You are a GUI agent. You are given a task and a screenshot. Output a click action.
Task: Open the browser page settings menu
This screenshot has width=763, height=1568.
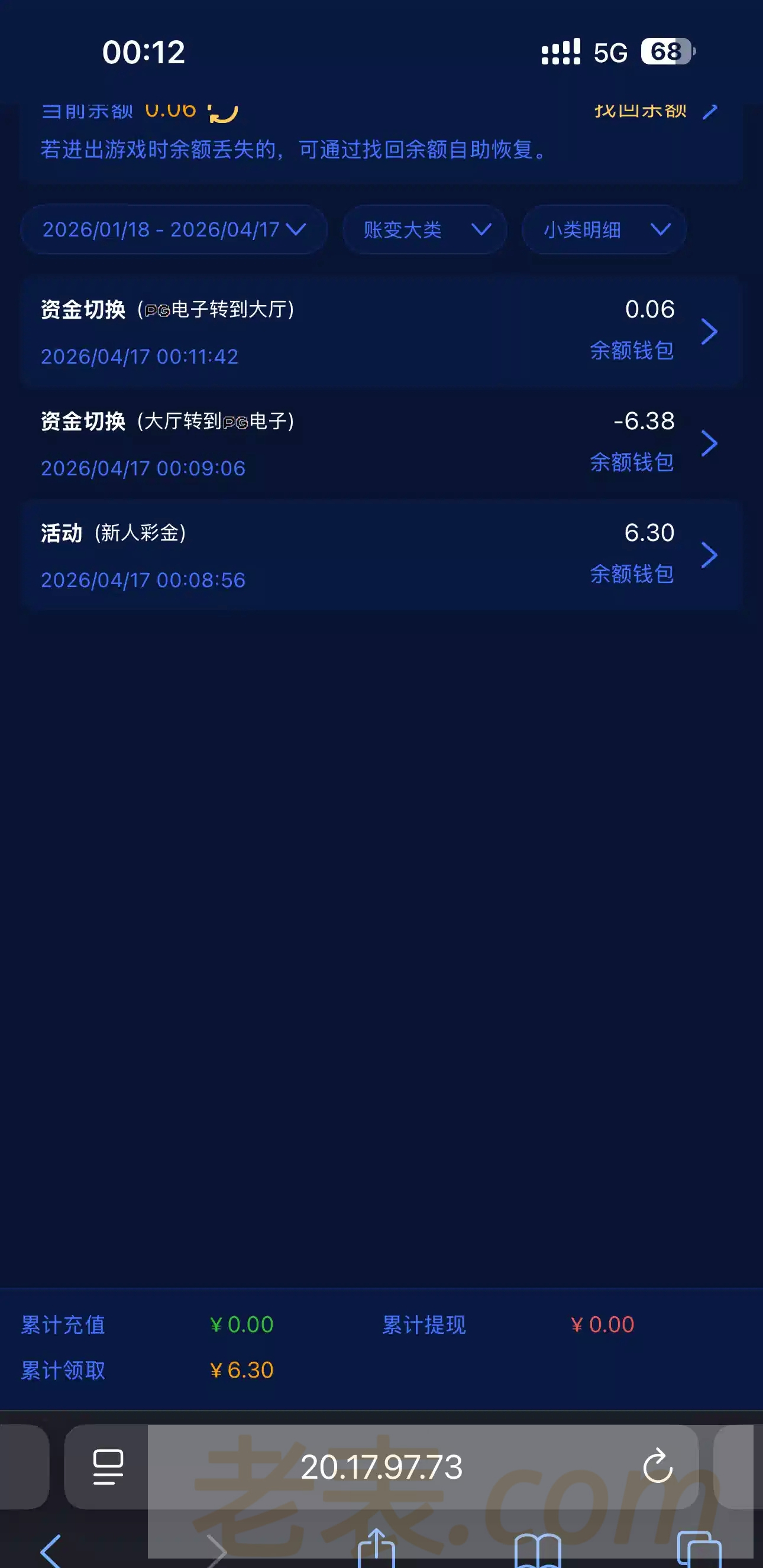pos(108,1467)
